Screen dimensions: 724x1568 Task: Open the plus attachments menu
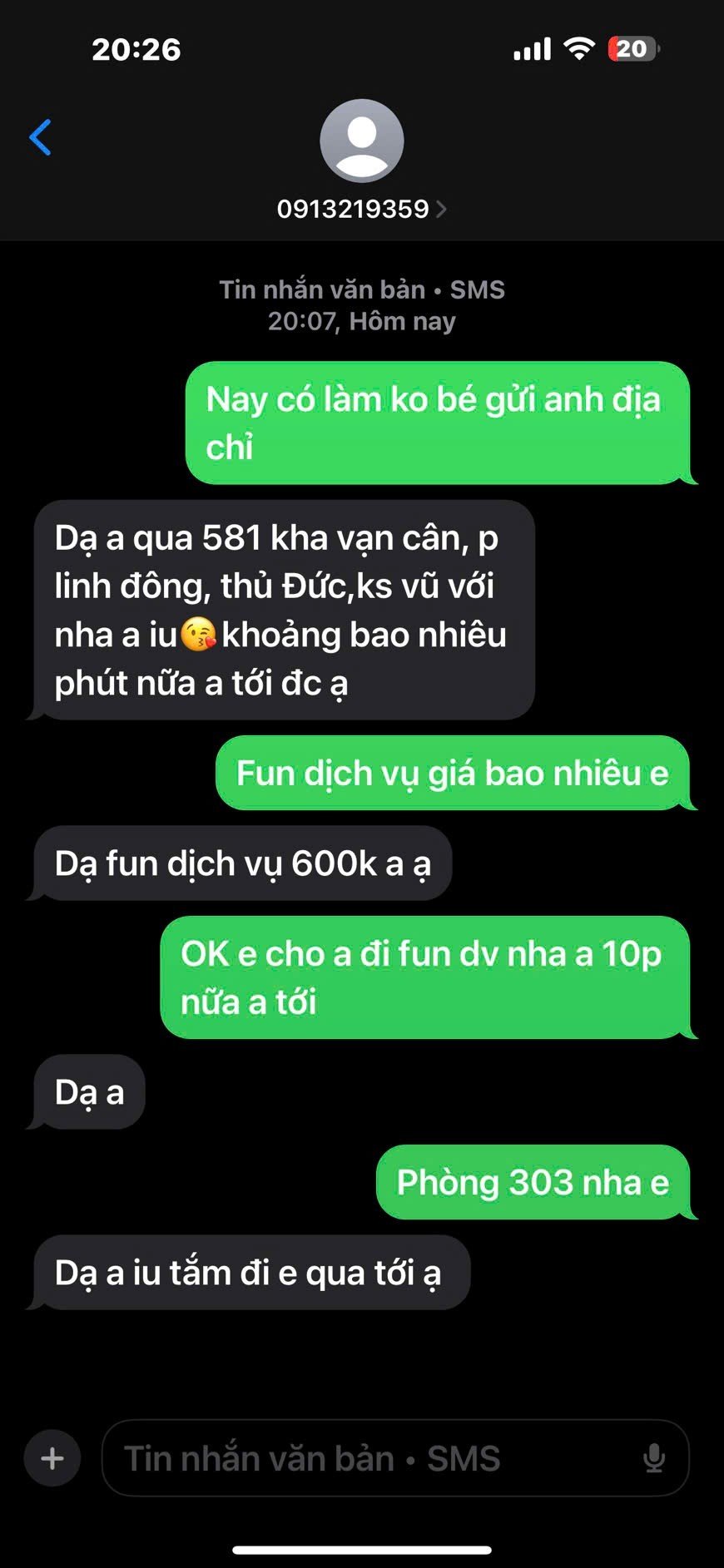(52, 1458)
